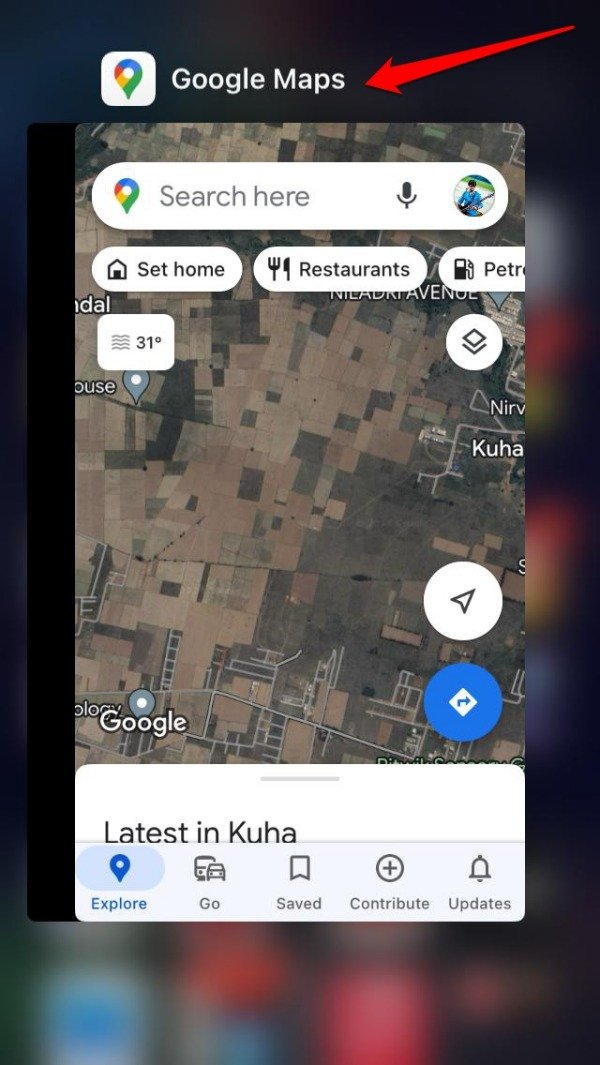This screenshot has width=600, height=1065.
Task: Show the 31° weather details
Action: pos(136,342)
